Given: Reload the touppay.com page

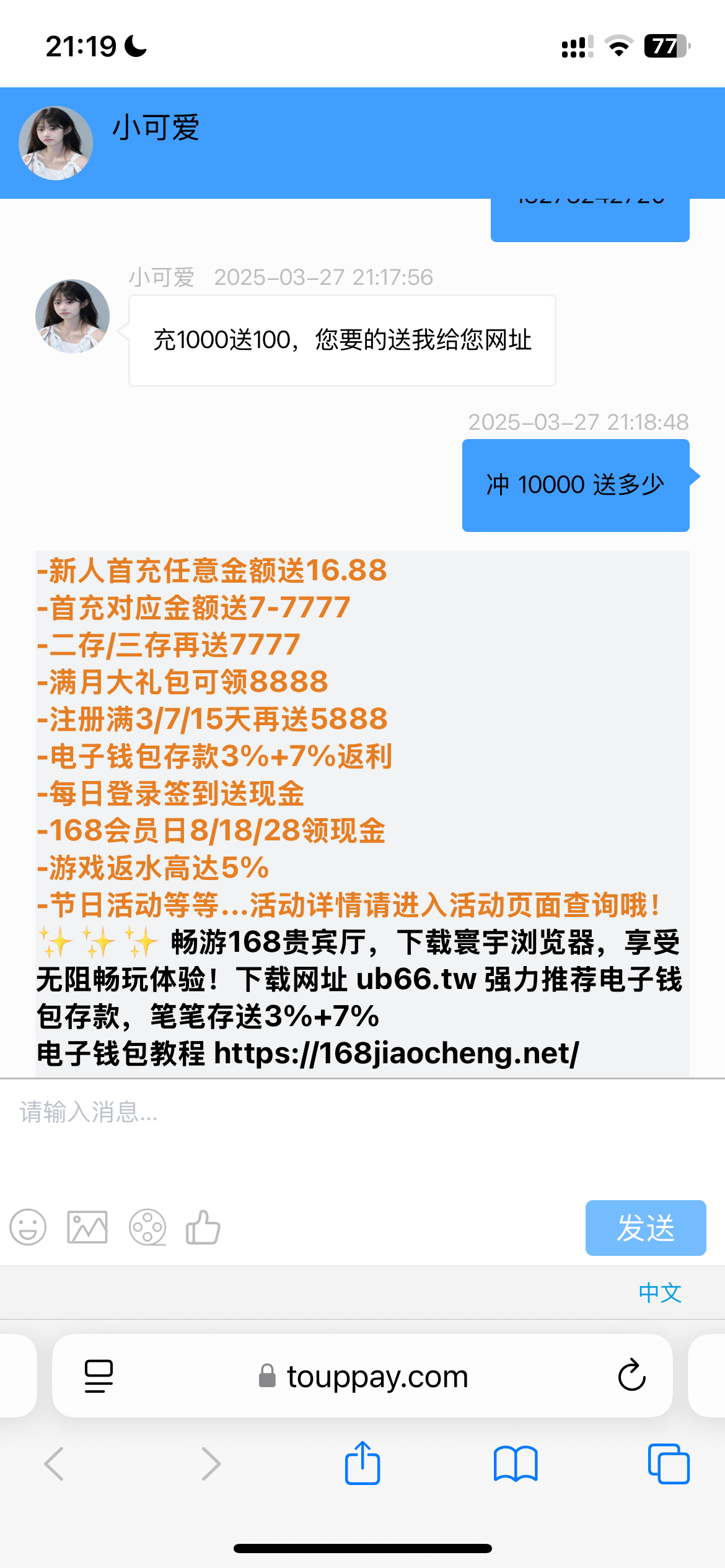Looking at the screenshot, I should [631, 1376].
